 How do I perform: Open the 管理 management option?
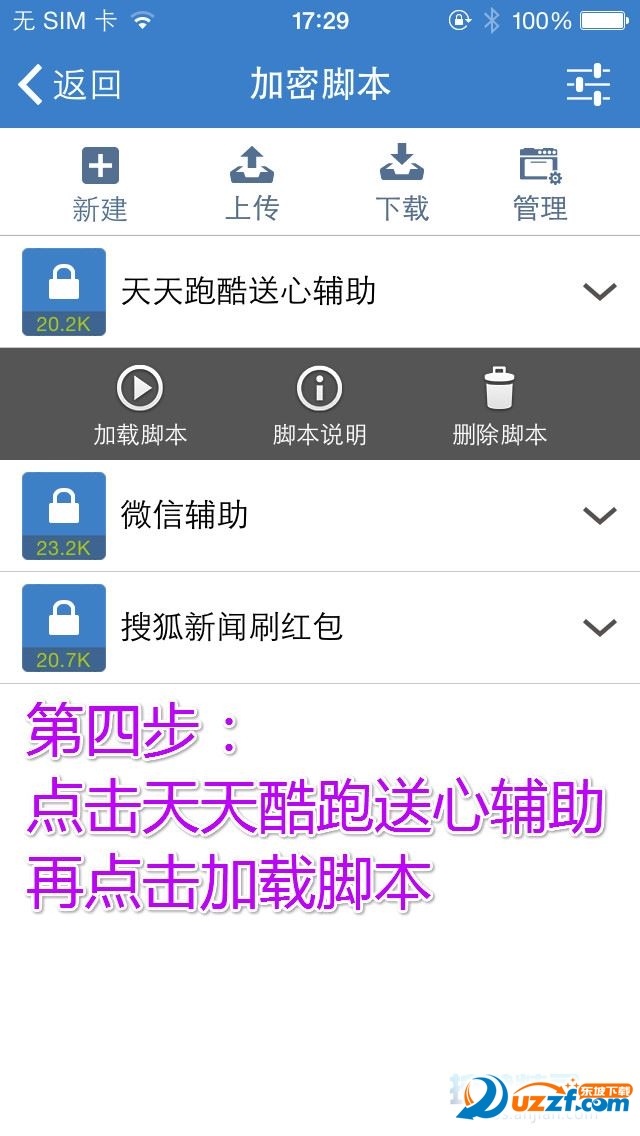click(540, 184)
